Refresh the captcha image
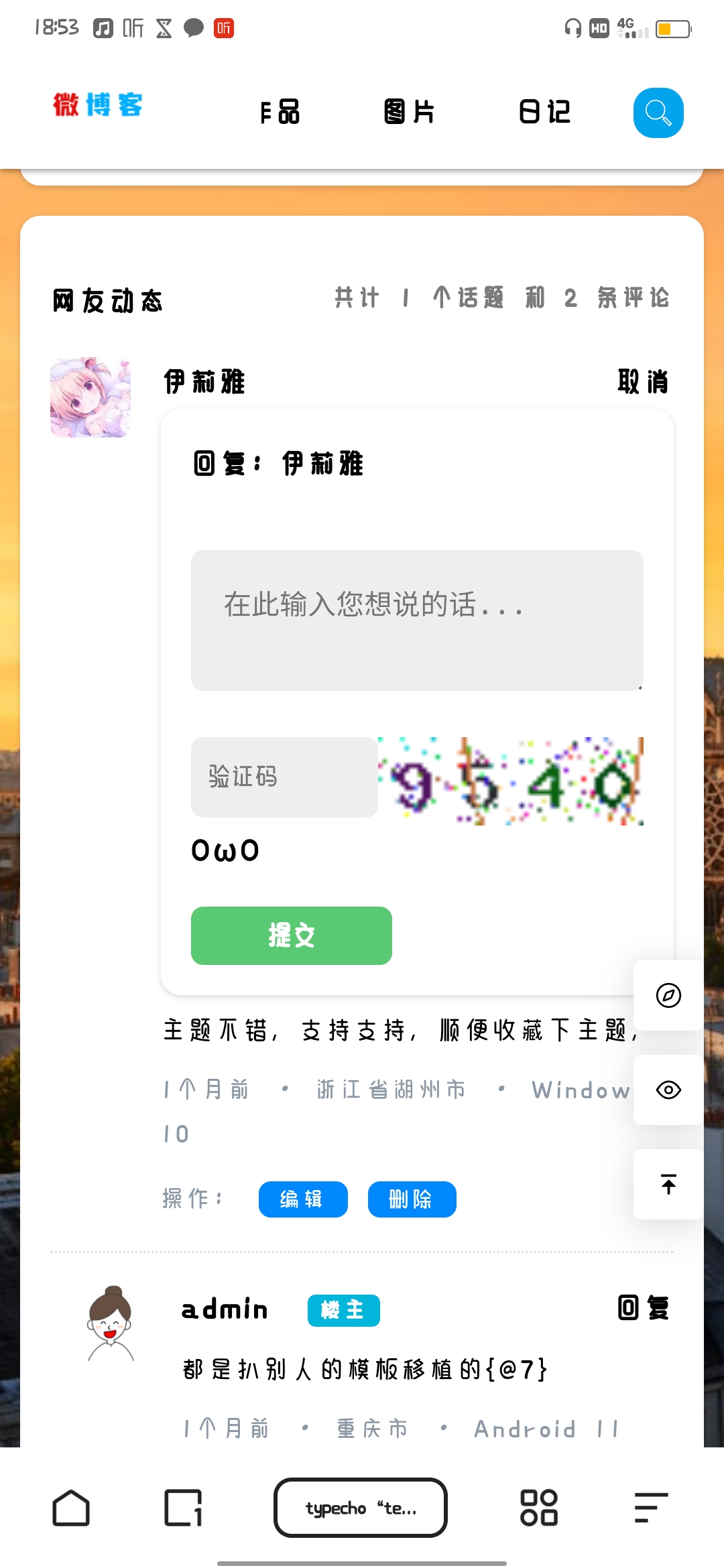The width and height of the screenshot is (724, 1568). point(511,781)
